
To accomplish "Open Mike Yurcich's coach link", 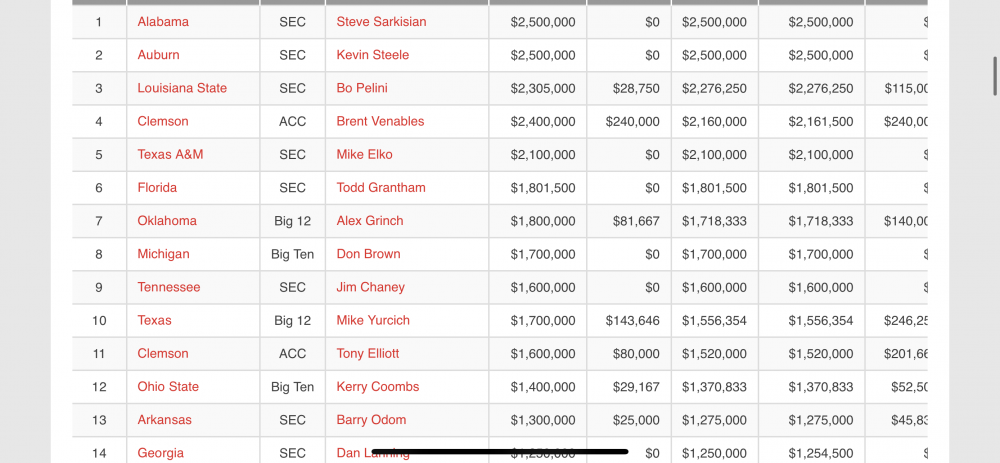I will pos(373,320).
